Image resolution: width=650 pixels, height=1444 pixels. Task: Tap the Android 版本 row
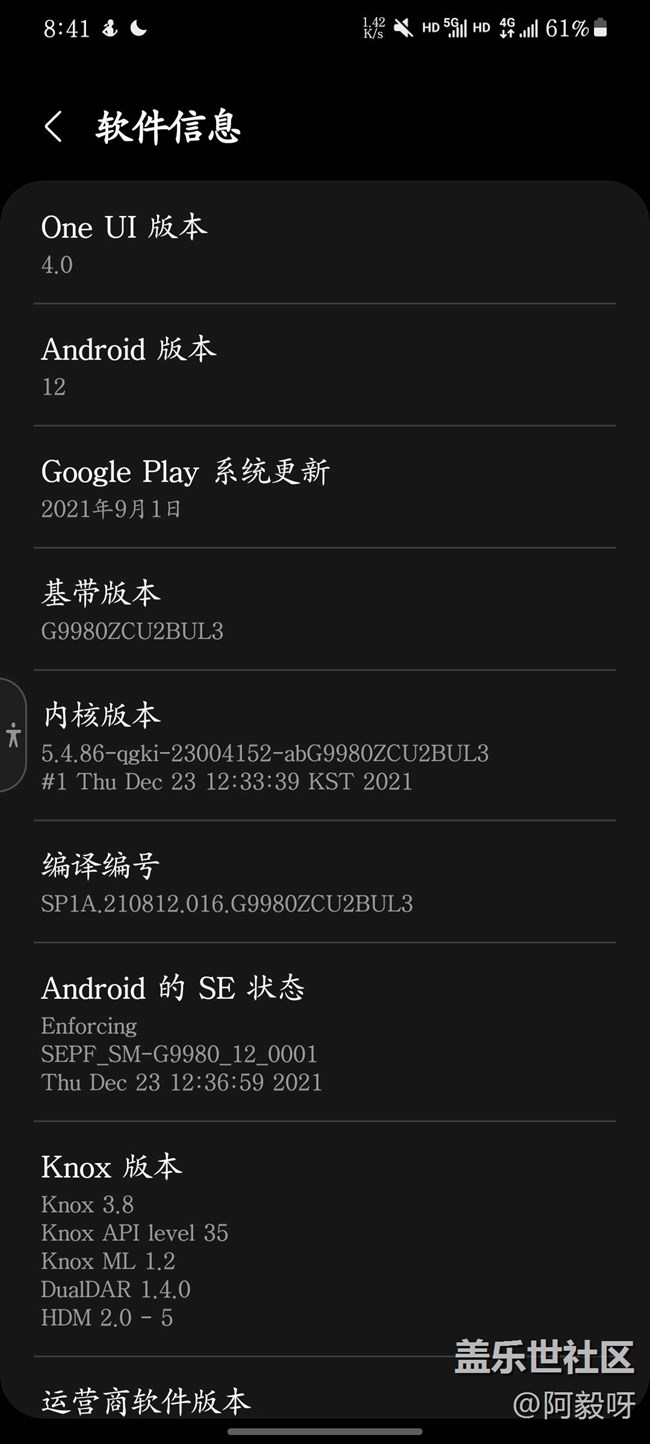(324, 366)
